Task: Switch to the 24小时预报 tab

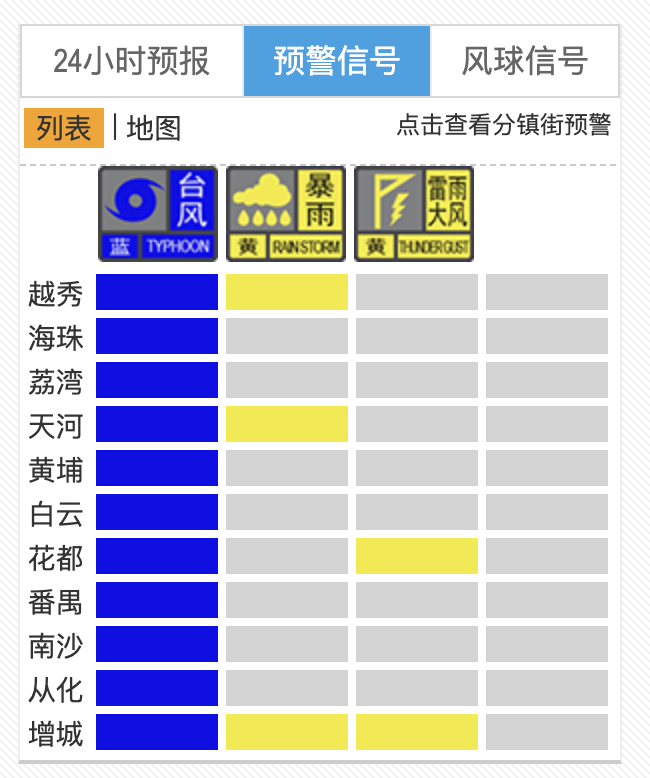Action: pos(132,61)
